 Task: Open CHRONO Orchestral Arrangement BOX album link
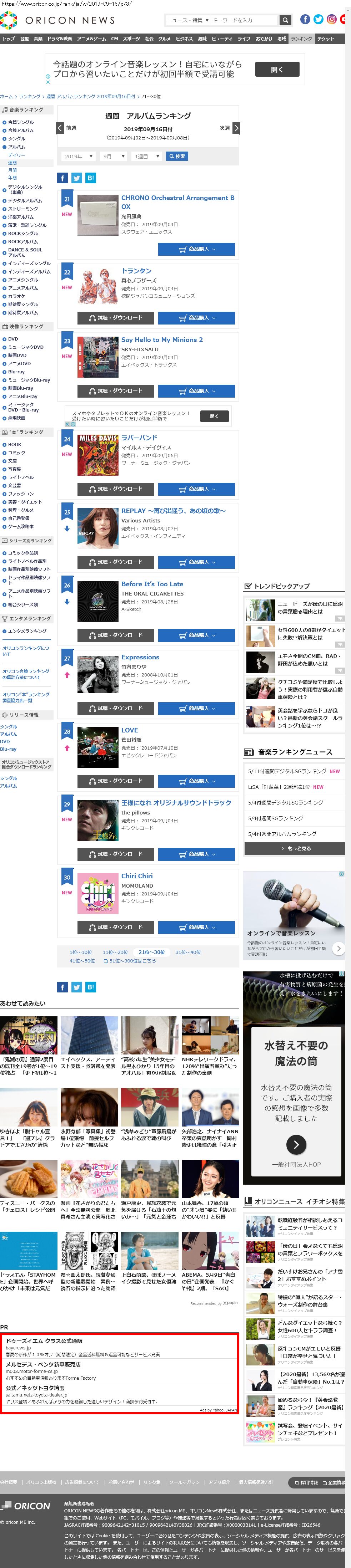[177, 202]
